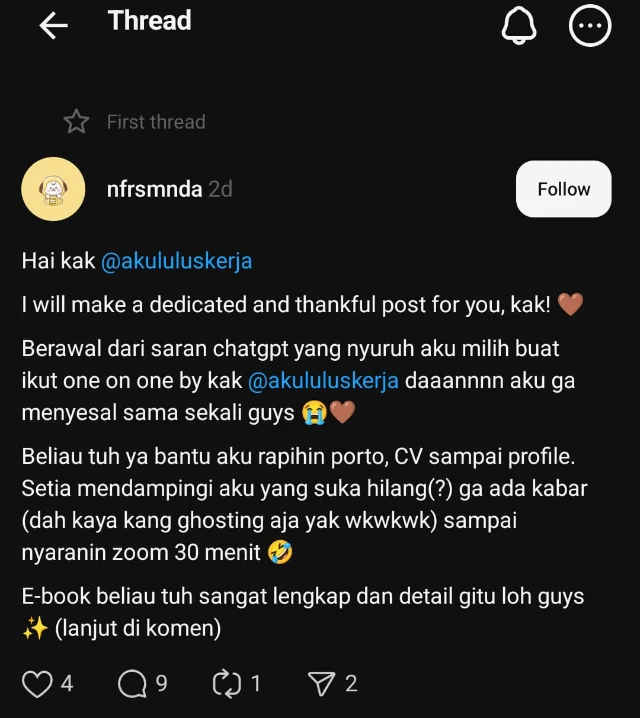This screenshot has height=718, width=640.
Task: Like nfrsmnda's post
Action: click(37, 684)
